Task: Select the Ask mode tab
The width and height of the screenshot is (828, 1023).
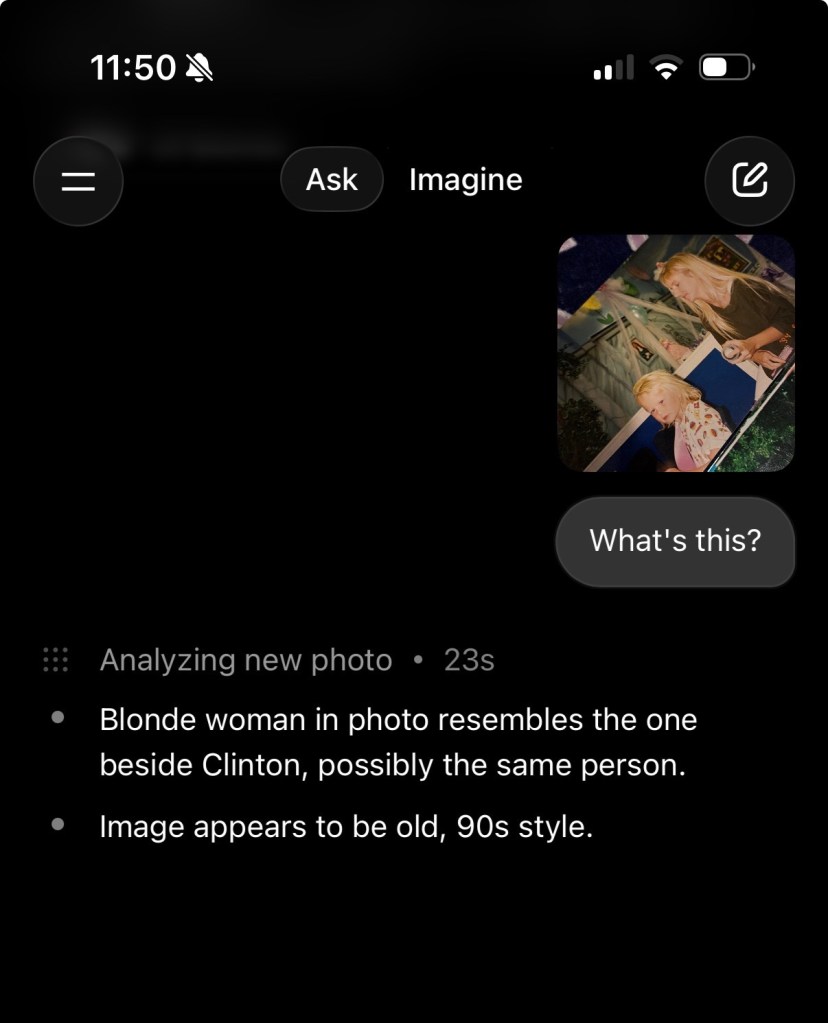Action: pyautogui.click(x=331, y=180)
